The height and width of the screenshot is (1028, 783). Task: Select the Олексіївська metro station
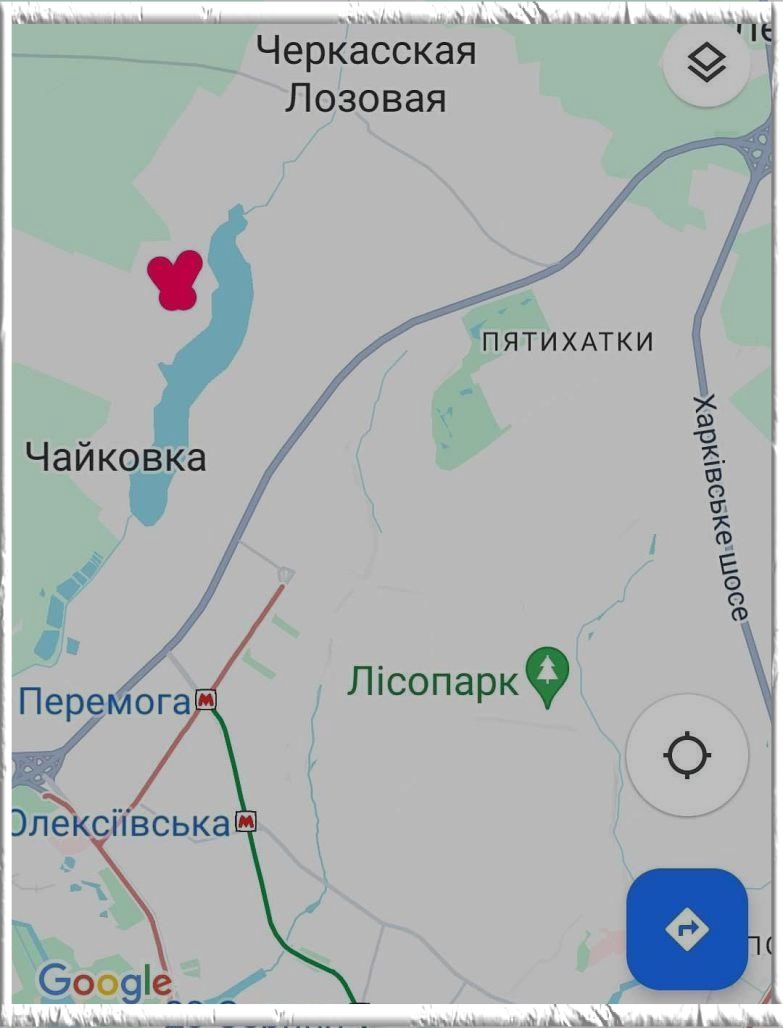pos(246,822)
